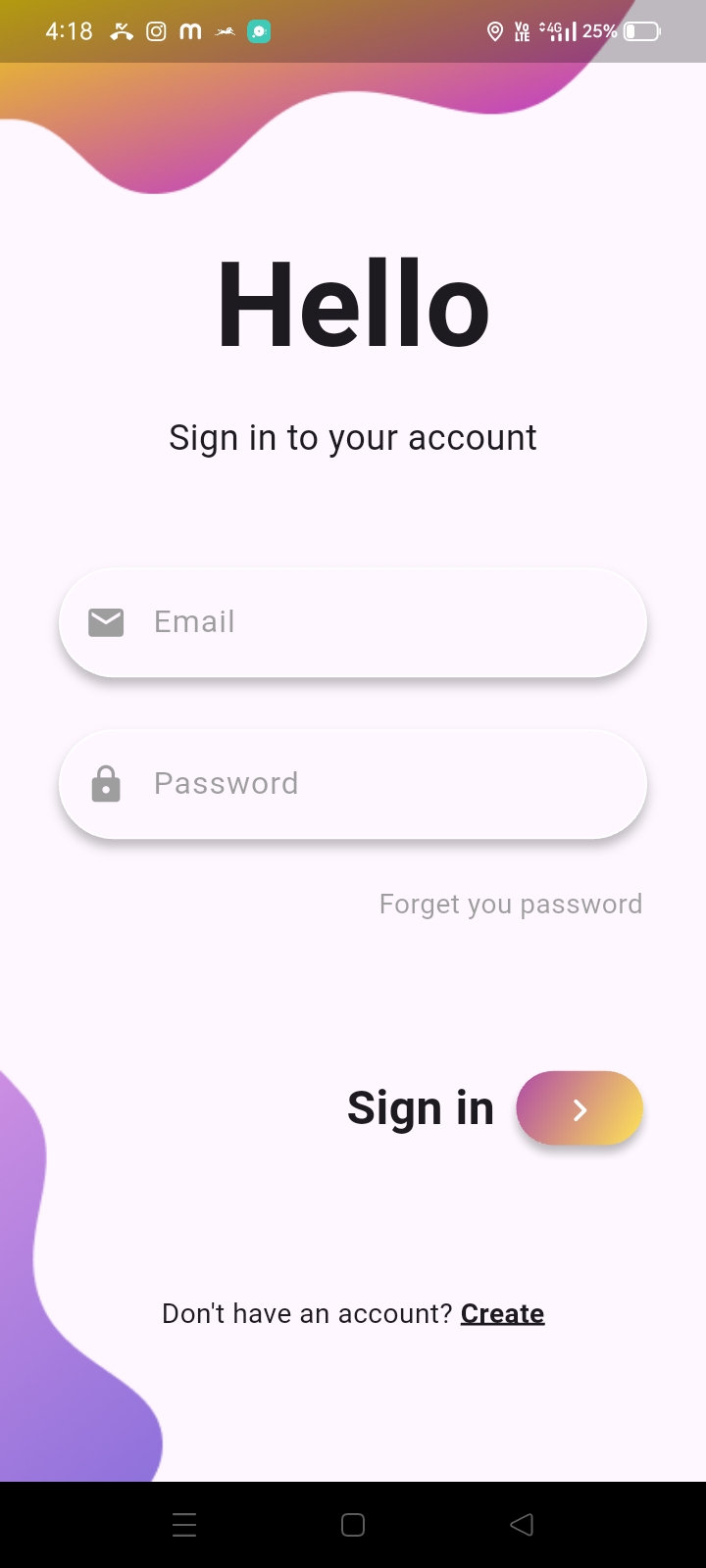Tap the Email input field
Image resolution: width=706 pixels, height=1568 pixels.
[353, 622]
